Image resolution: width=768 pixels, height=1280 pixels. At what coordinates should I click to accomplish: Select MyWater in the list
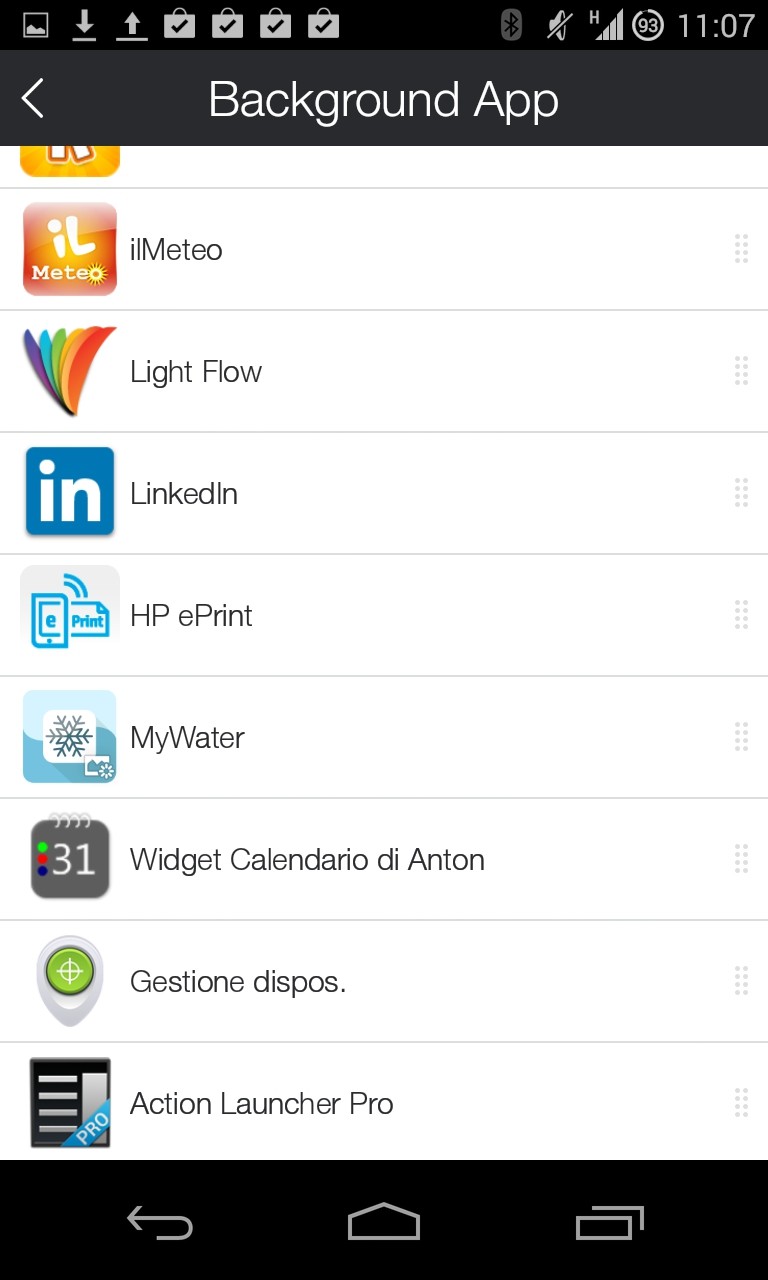[384, 738]
